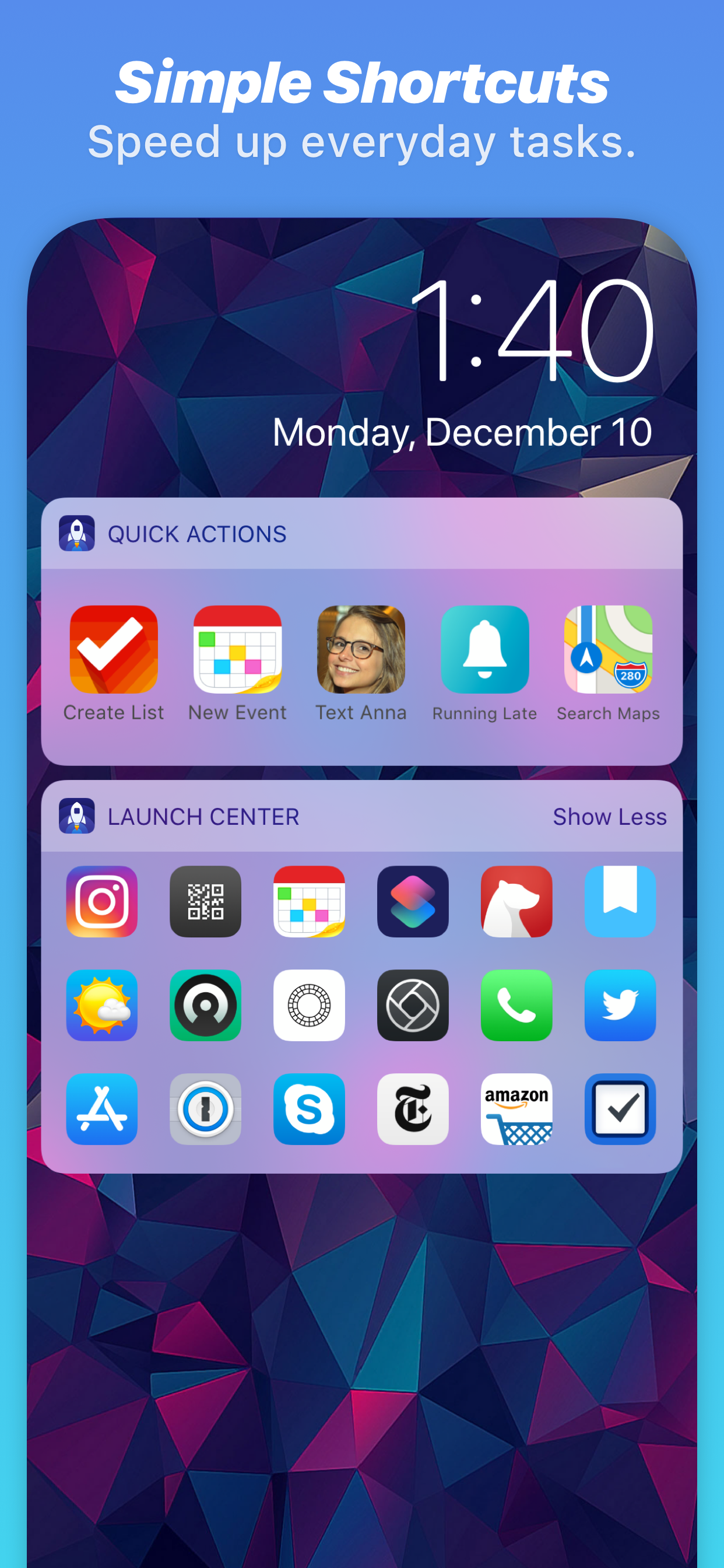
Task: Open the Bear notes icon
Action: pos(516,901)
